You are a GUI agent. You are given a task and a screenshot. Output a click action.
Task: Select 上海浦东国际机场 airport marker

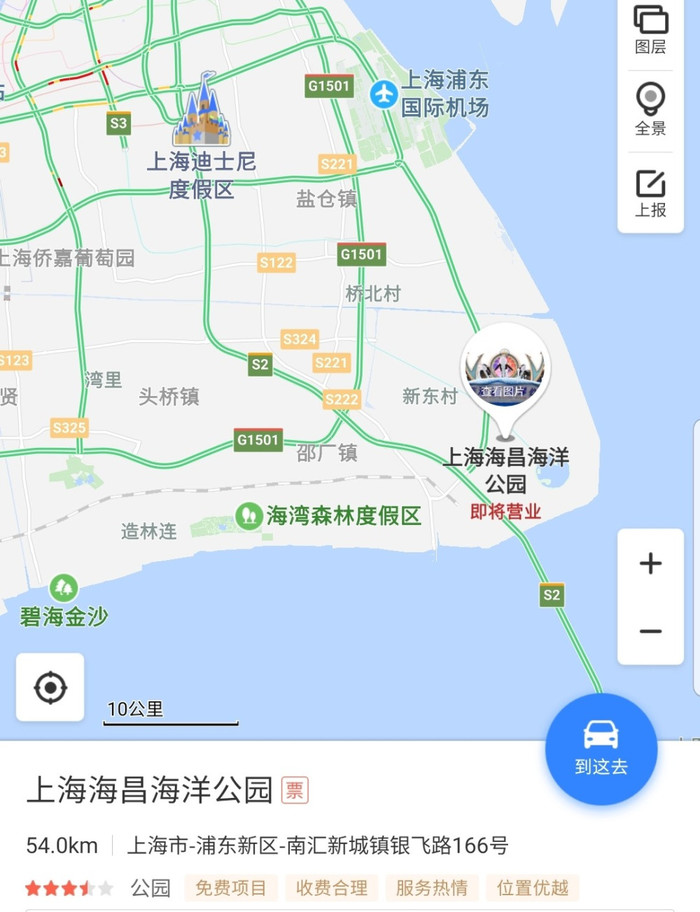384,94
